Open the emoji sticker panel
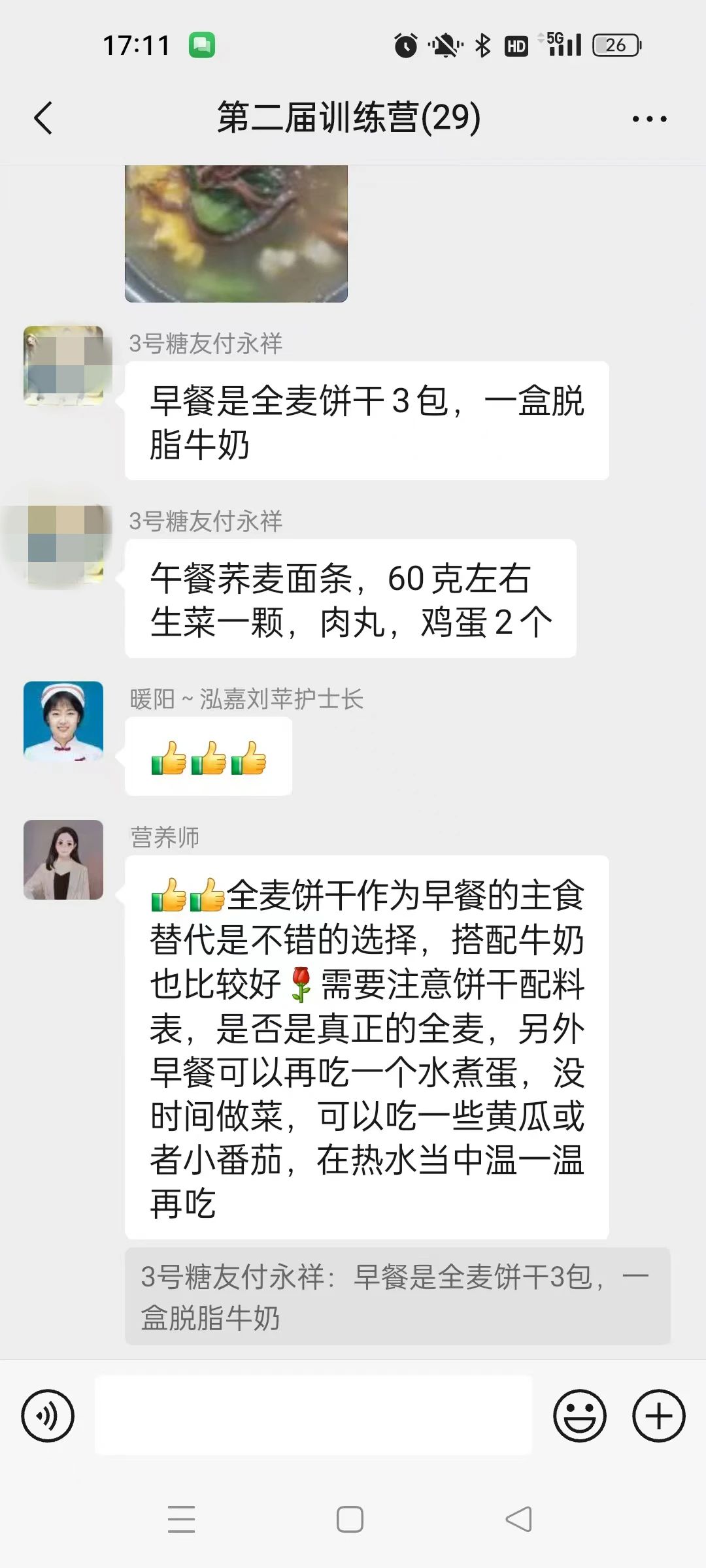 (x=580, y=1416)
